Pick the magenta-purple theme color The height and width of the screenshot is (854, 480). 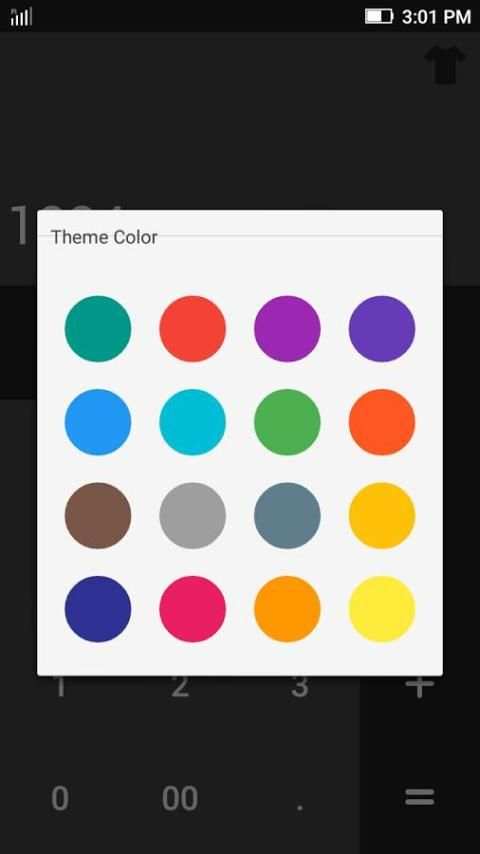287,328
